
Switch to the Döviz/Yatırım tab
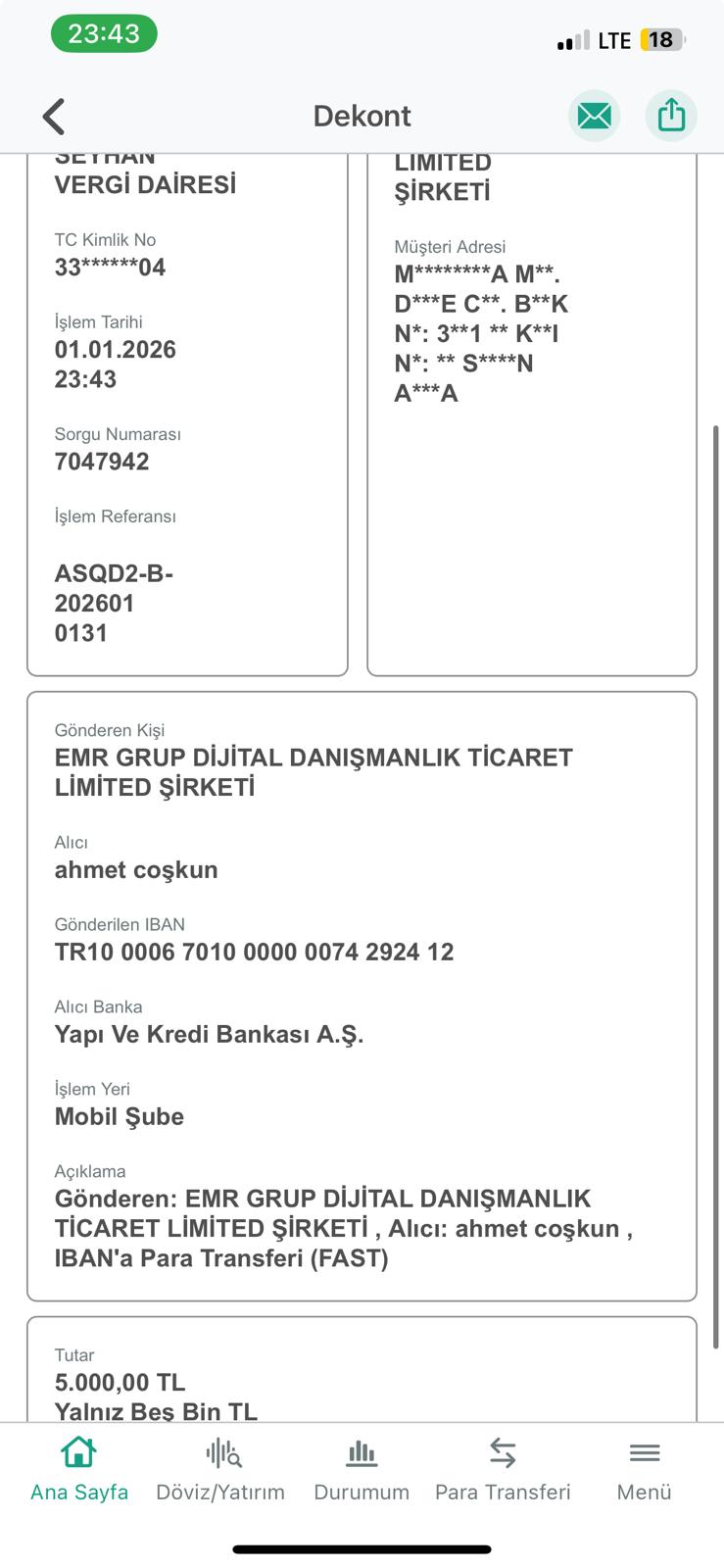coord(220,1469)
